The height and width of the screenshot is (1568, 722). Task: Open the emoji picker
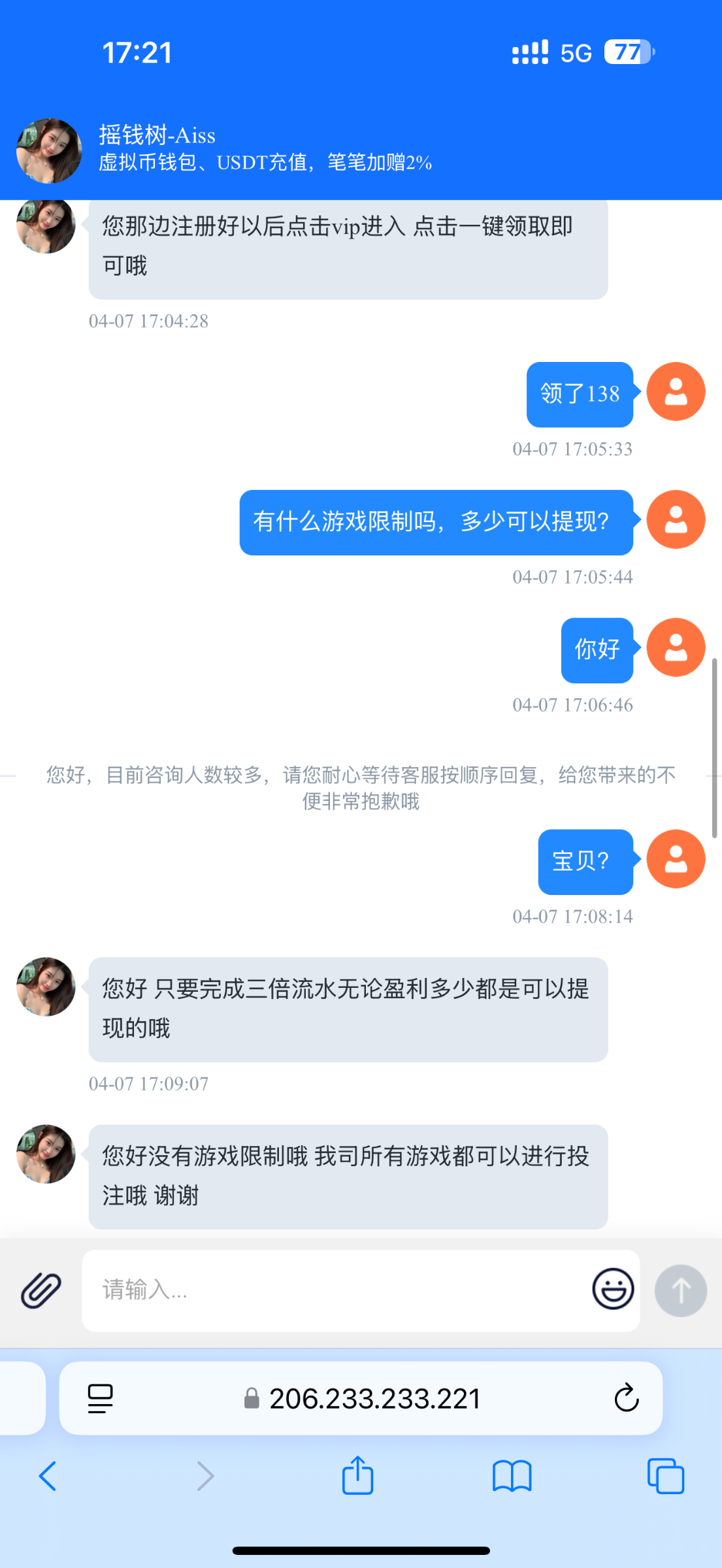(613, 1289)
